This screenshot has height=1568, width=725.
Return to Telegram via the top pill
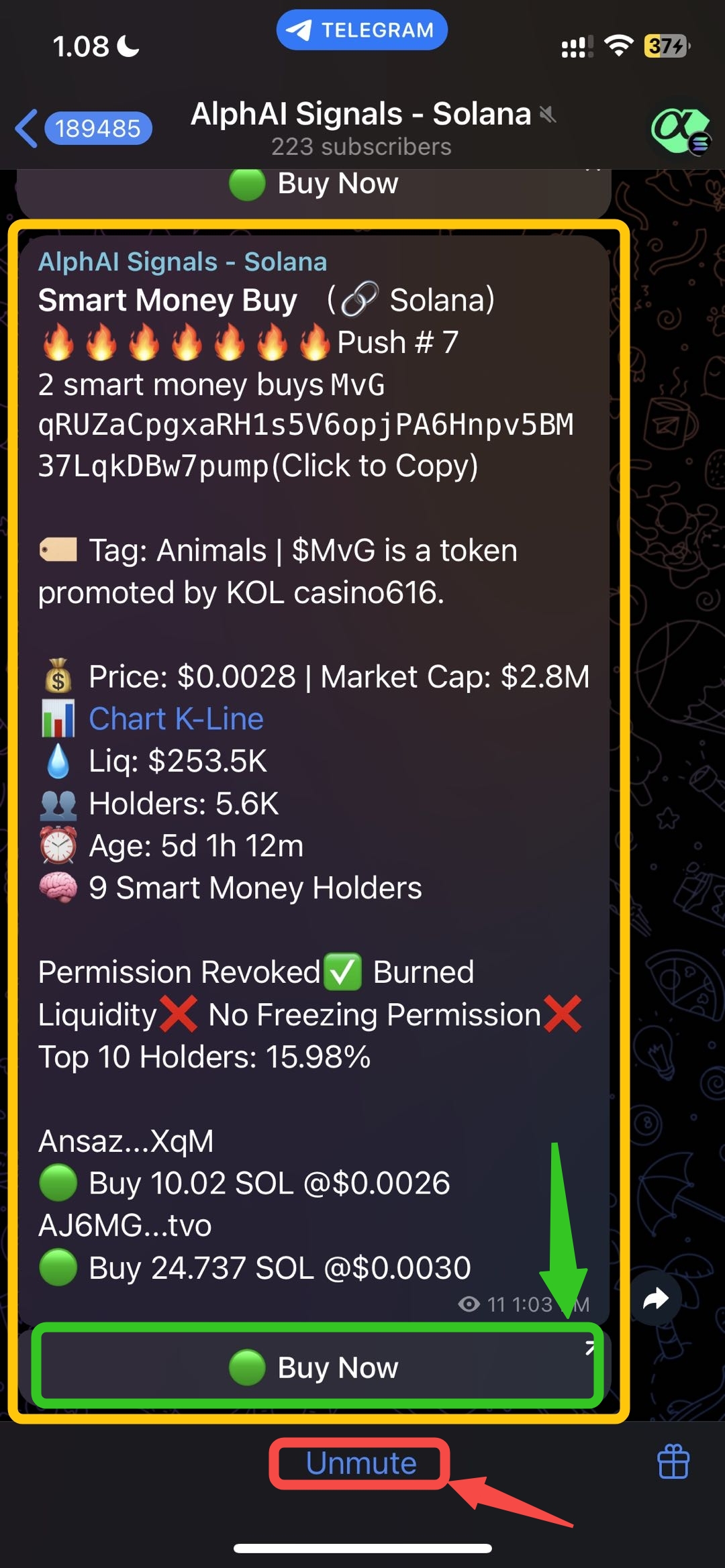362,30
